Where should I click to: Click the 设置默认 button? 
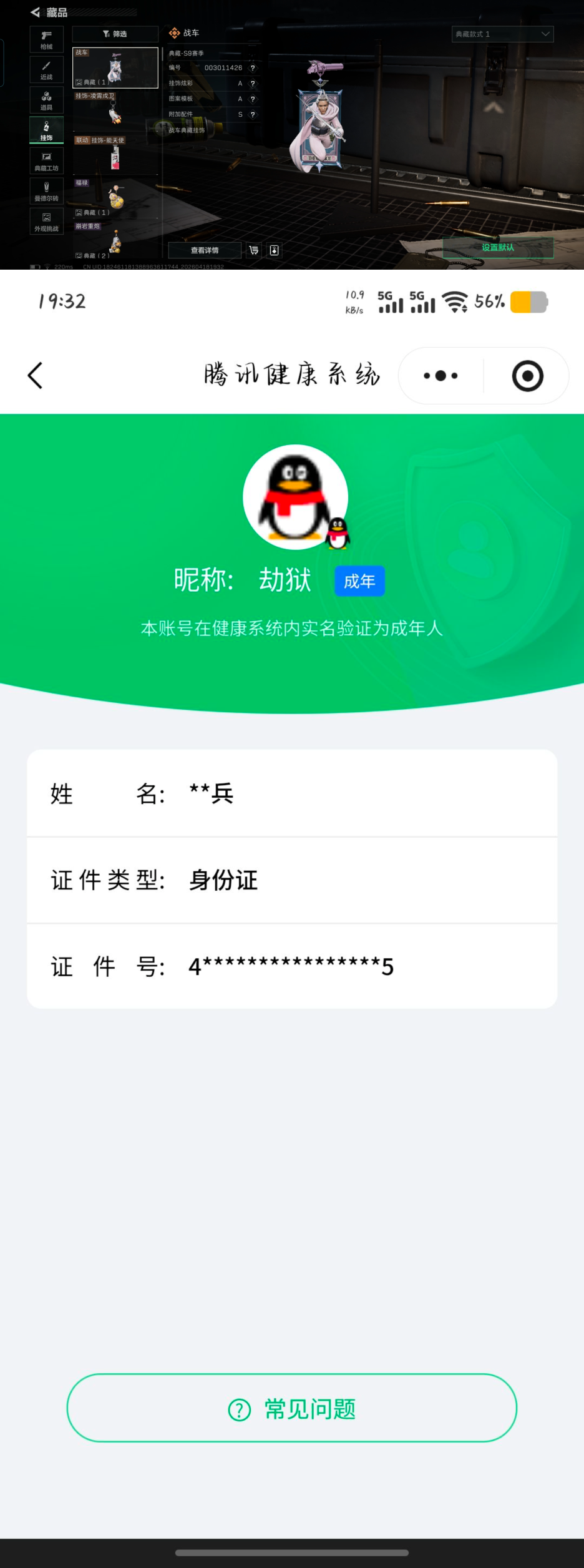[499, 247]
